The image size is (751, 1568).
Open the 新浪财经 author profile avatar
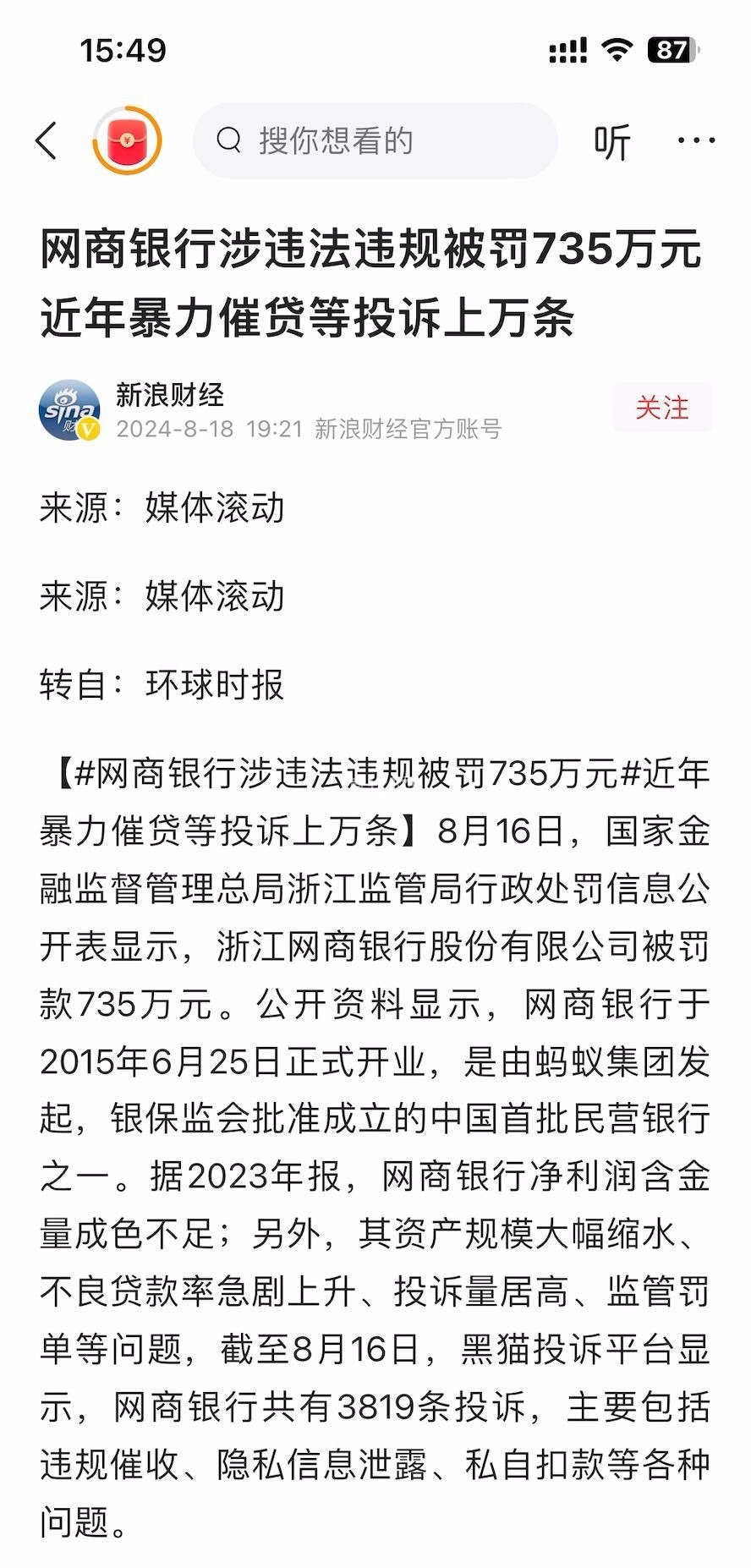click(x=69, y=409)
